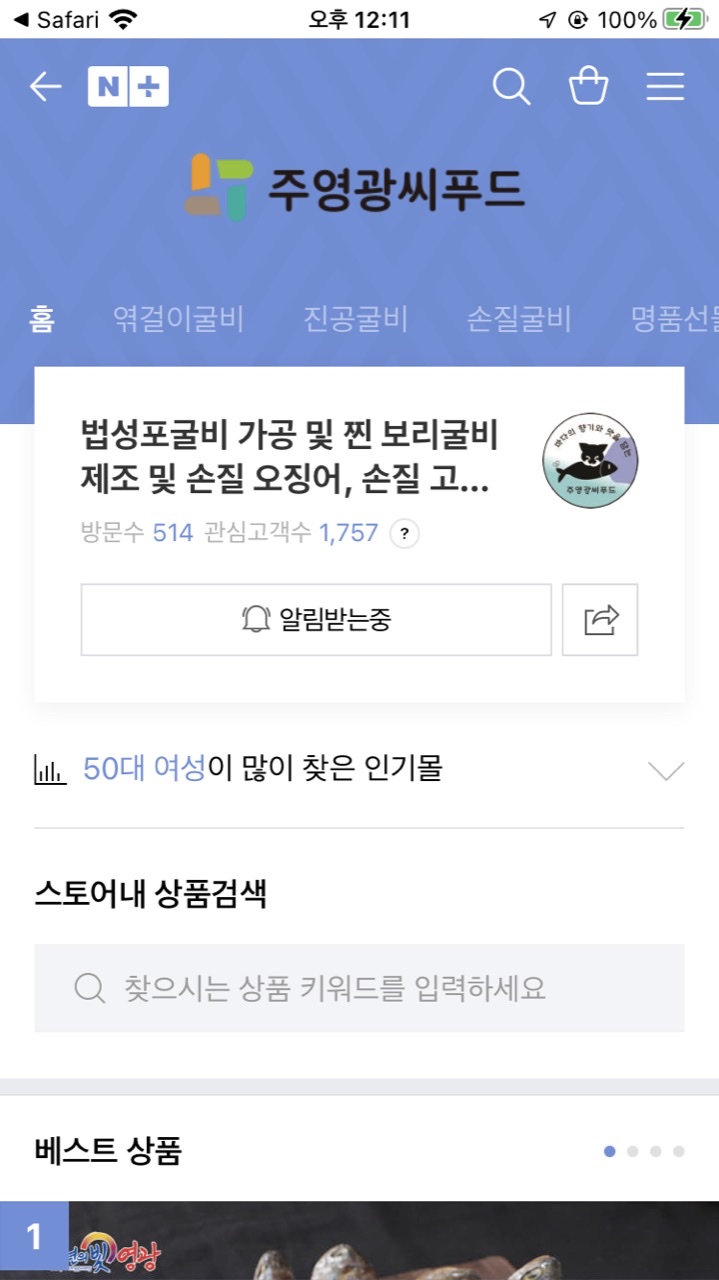Open the number 1 best product image
The width and height of the screenshot is (719, 1280).
coord(360,1242)
